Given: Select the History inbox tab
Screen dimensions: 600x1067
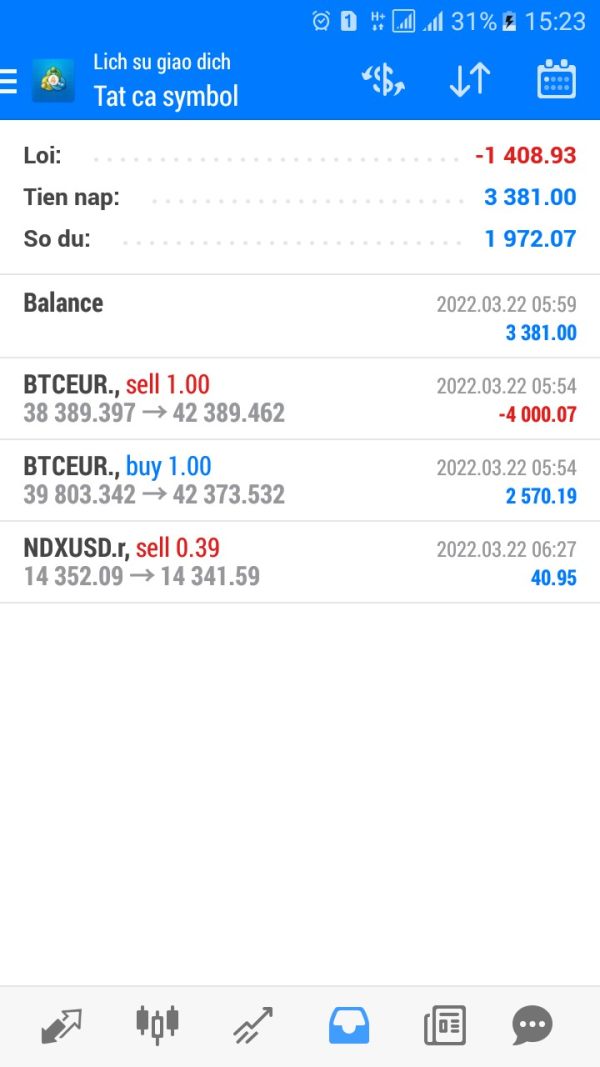Looking at the screenshot, I should [x=349, y=1025].
